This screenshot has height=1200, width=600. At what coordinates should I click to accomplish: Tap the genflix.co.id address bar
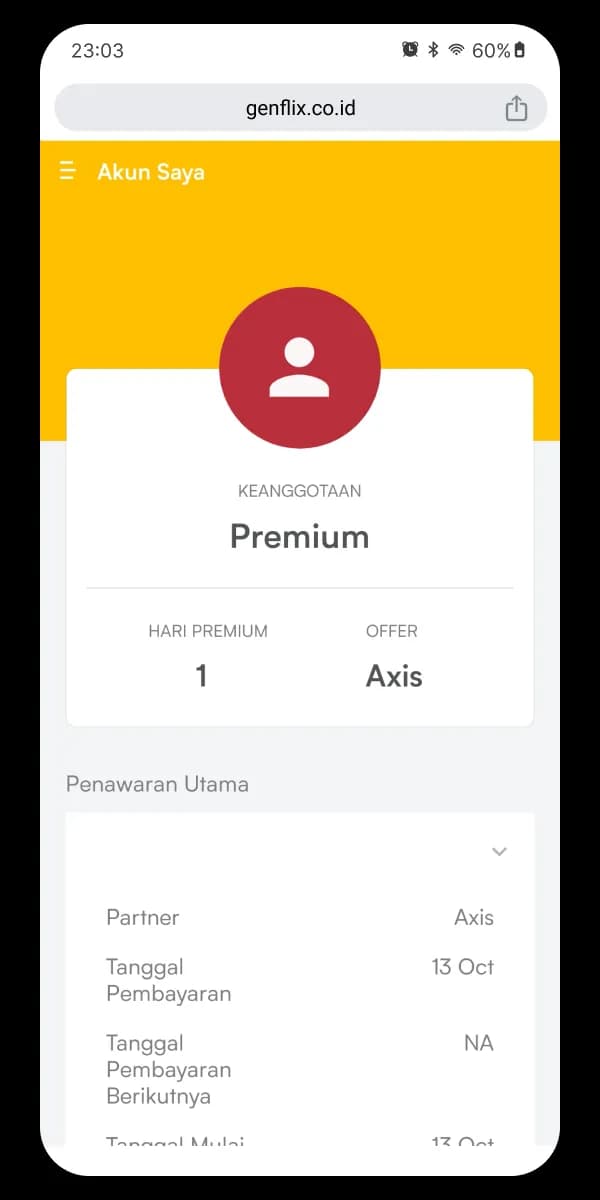(x=300, y=108)
